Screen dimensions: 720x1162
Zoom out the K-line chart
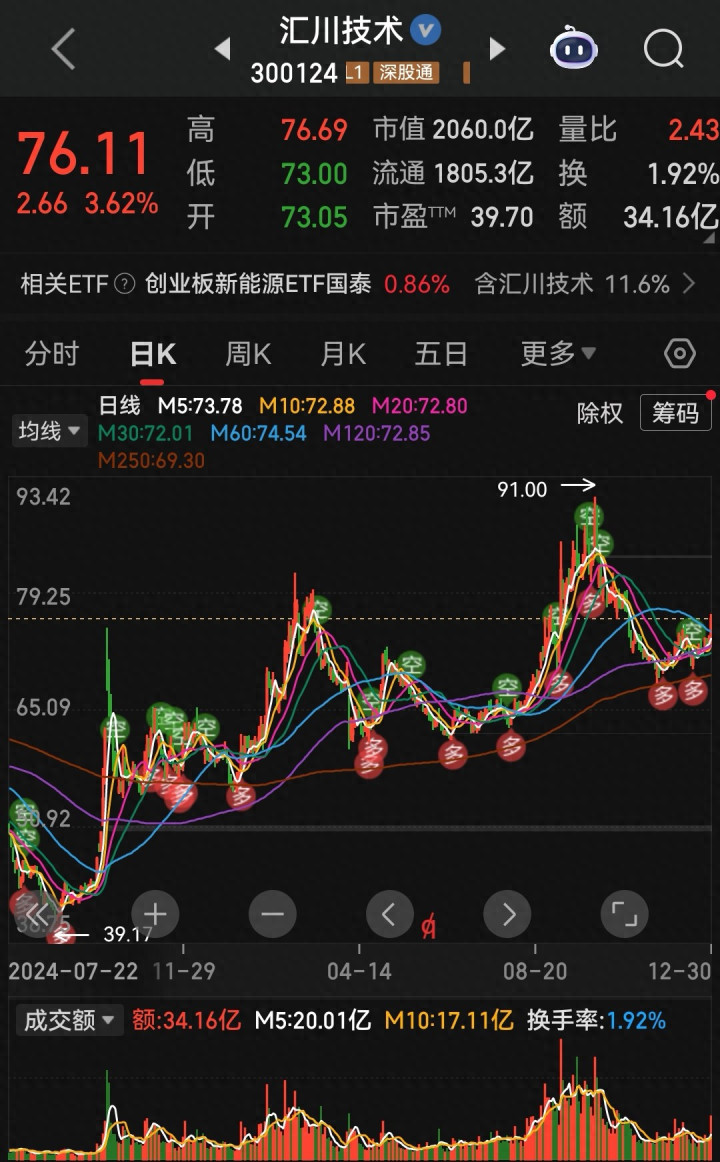273,913
